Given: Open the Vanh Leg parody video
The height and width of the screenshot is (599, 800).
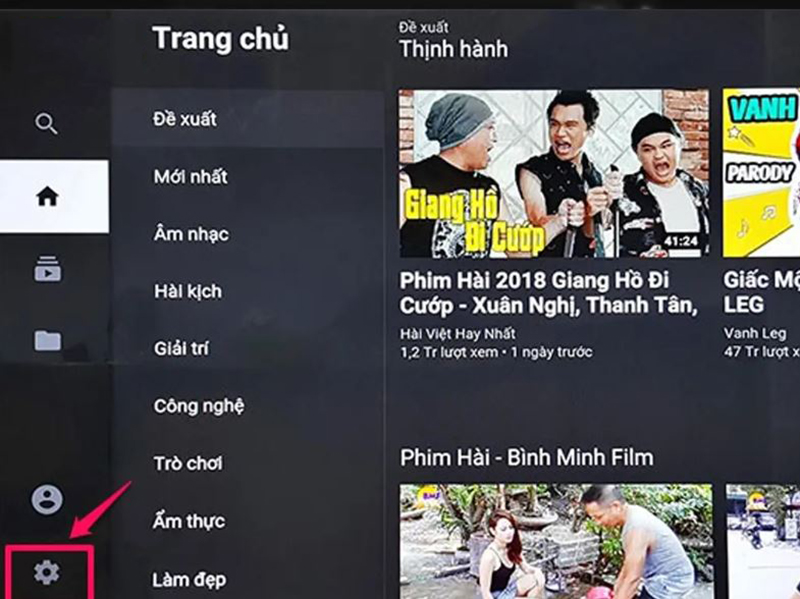Looking at the screenshot, I should [x=760, y=173].
